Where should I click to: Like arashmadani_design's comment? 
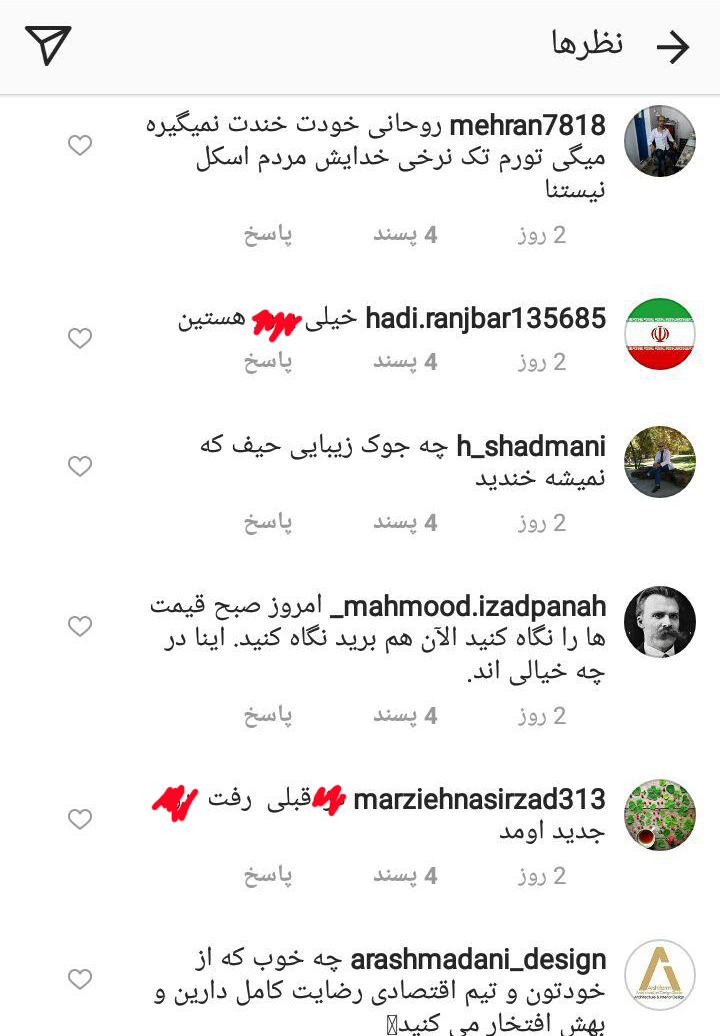tap(80, 979)
